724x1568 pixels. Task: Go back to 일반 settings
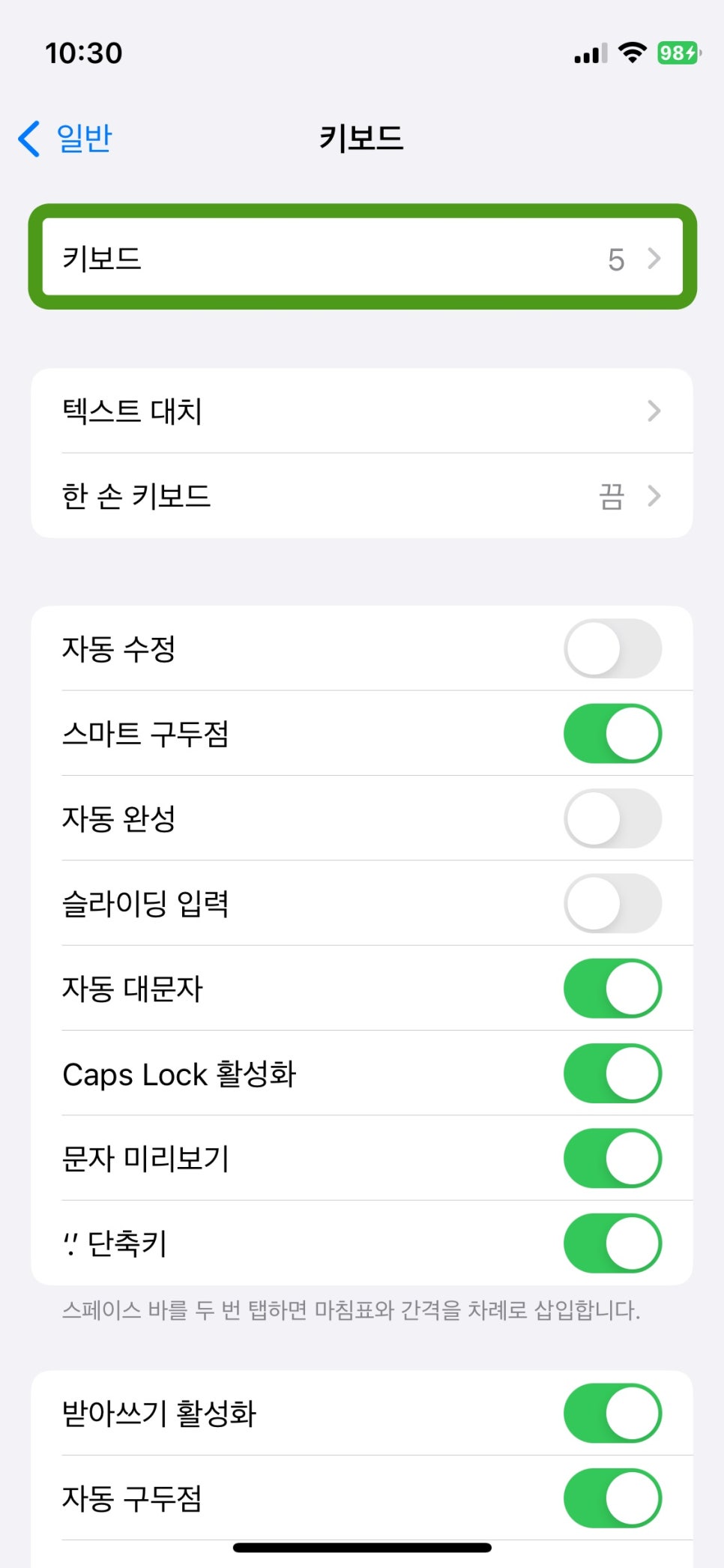(65, 139)
